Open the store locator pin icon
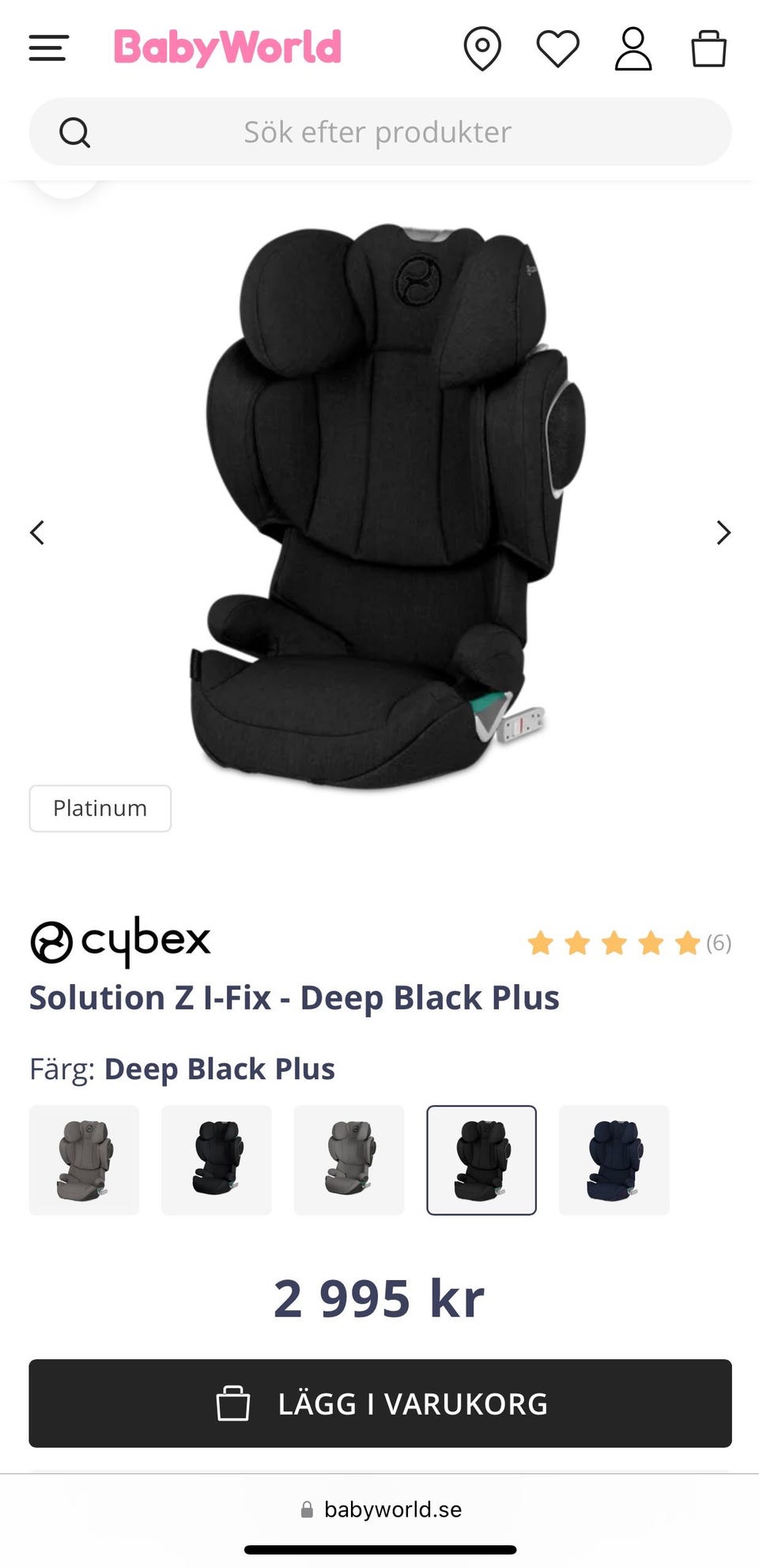The image size is (759, 1568). (482, 49)
